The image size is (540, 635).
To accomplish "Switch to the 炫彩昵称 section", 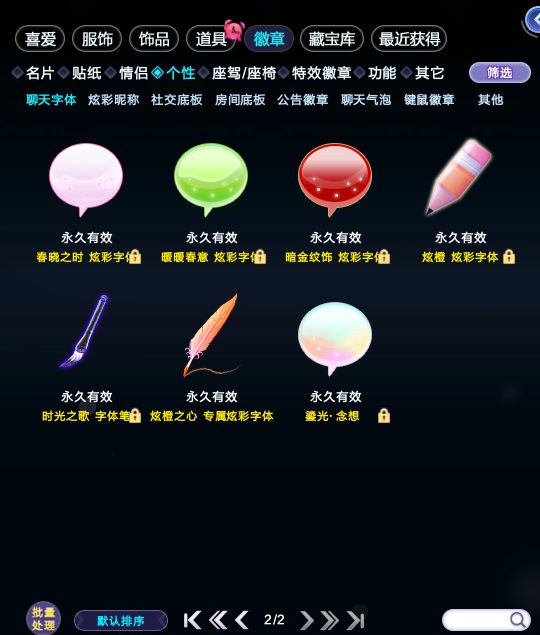I will 113,100.
